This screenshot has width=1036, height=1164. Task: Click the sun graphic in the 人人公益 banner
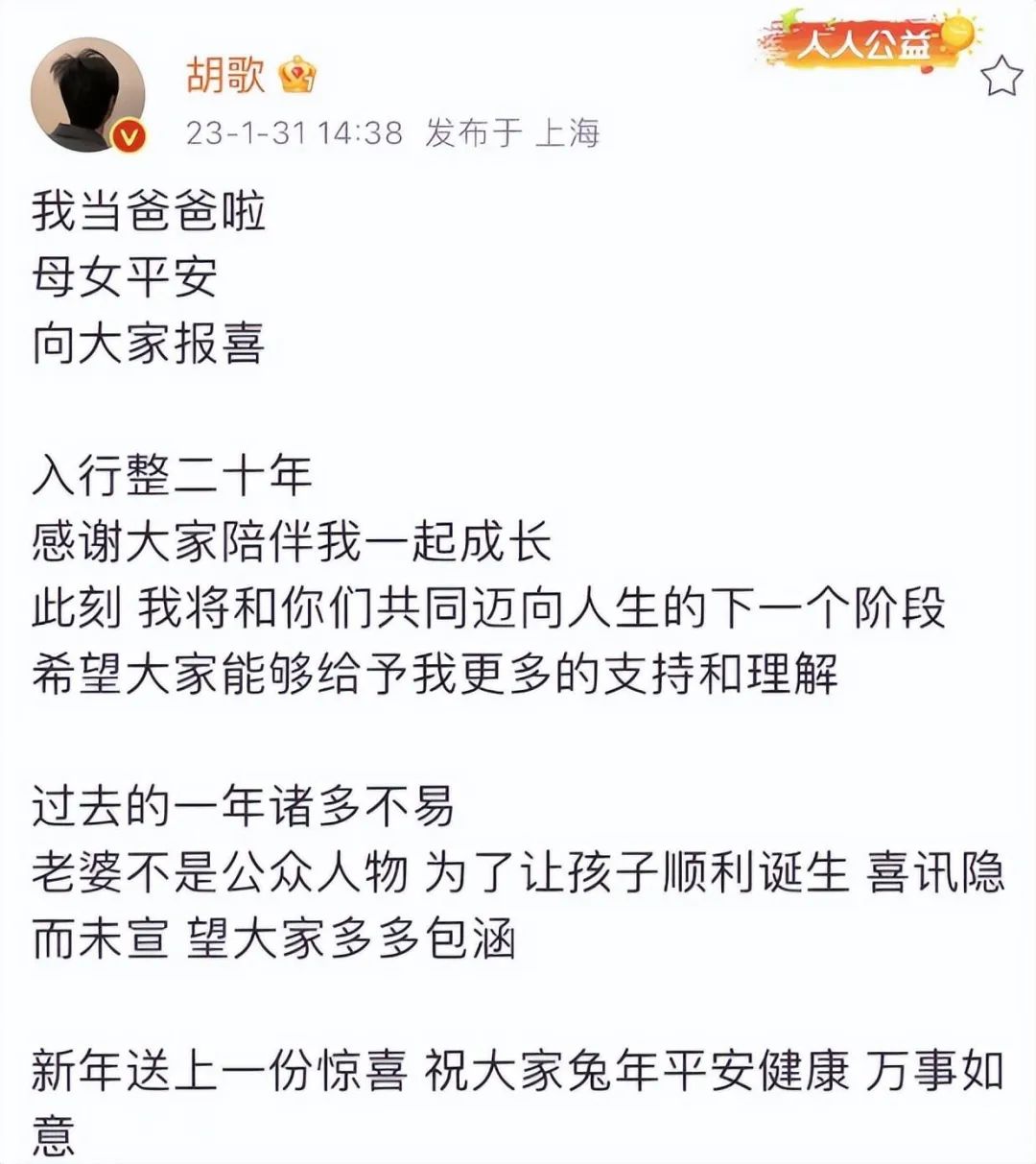click(x=955, y=35)
